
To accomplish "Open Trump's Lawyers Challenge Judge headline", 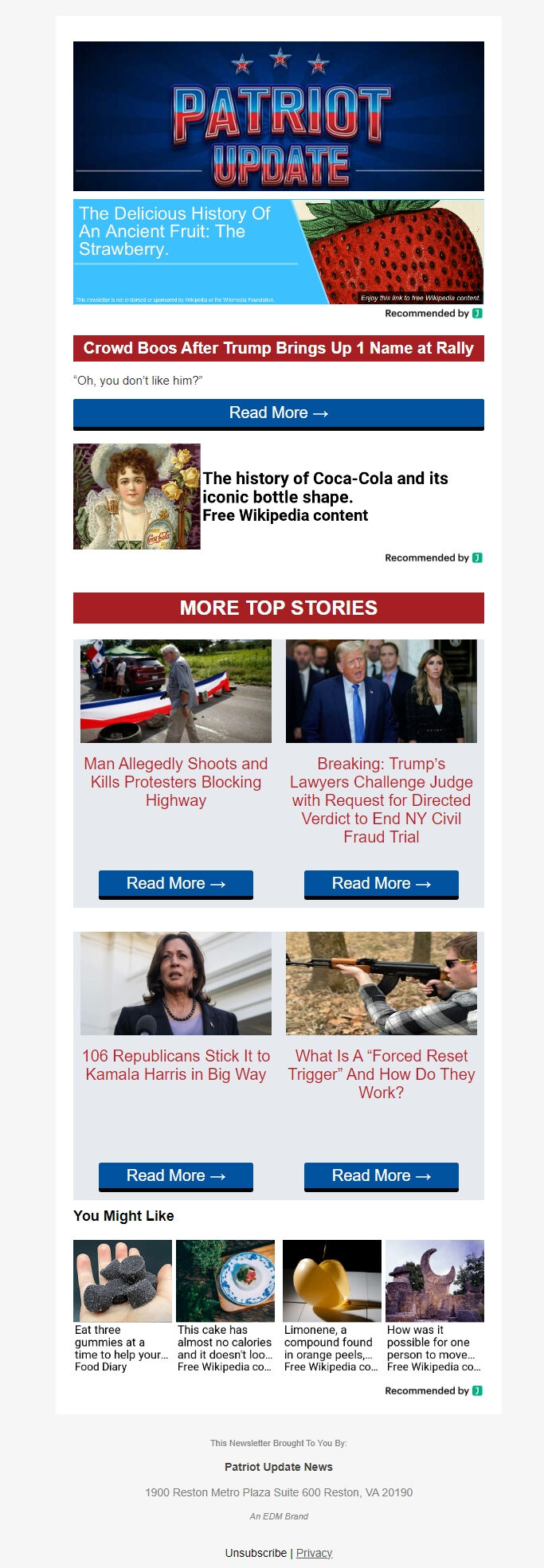I will coord(382,800).
